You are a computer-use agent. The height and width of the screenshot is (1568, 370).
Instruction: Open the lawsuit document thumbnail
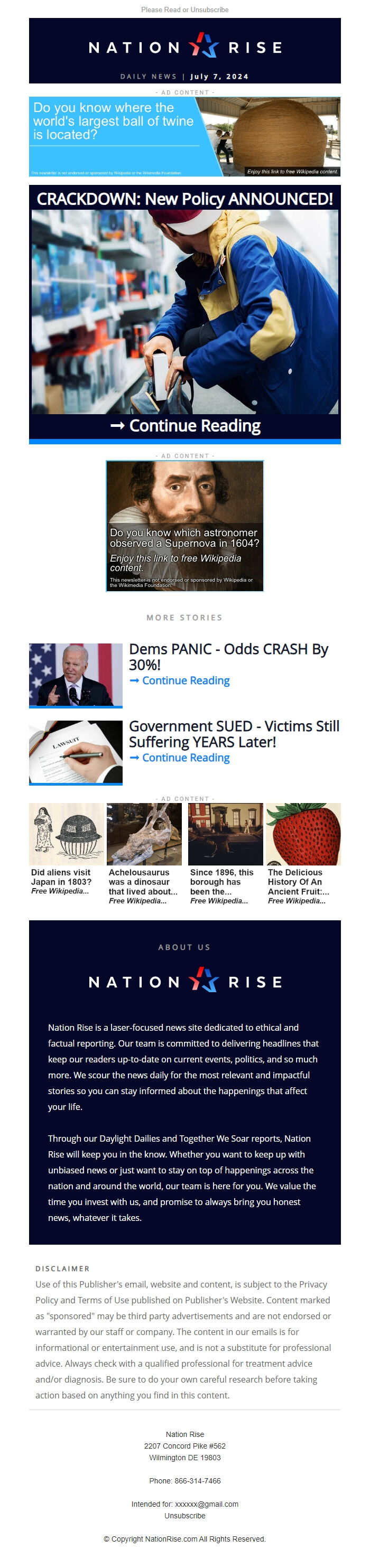(76, 752)
